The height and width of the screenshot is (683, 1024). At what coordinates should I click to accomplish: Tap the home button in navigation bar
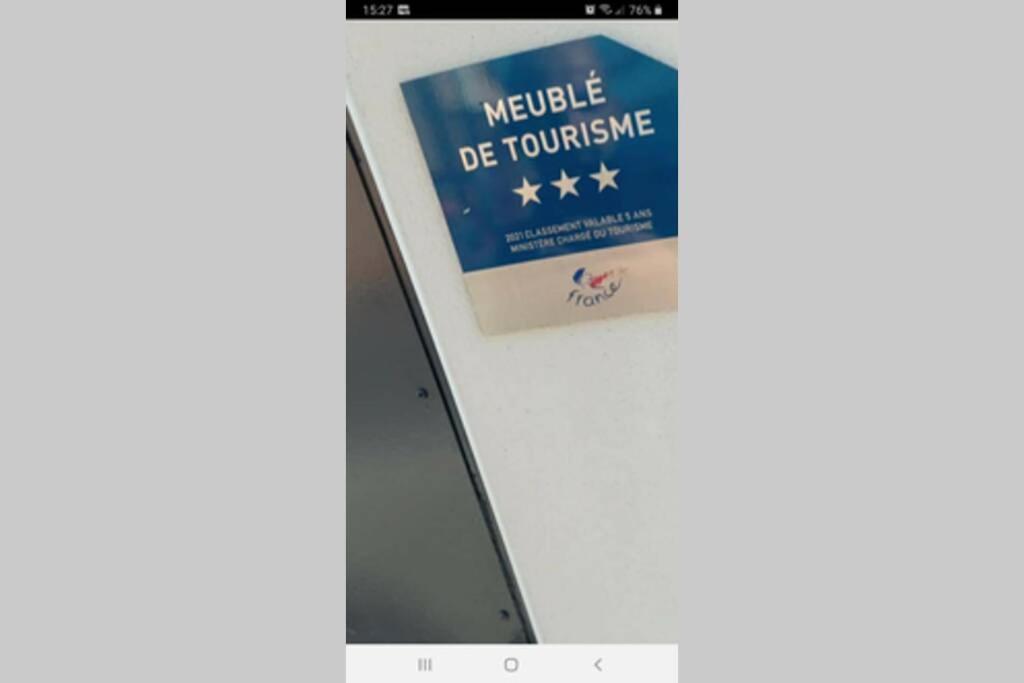point(511,664)
